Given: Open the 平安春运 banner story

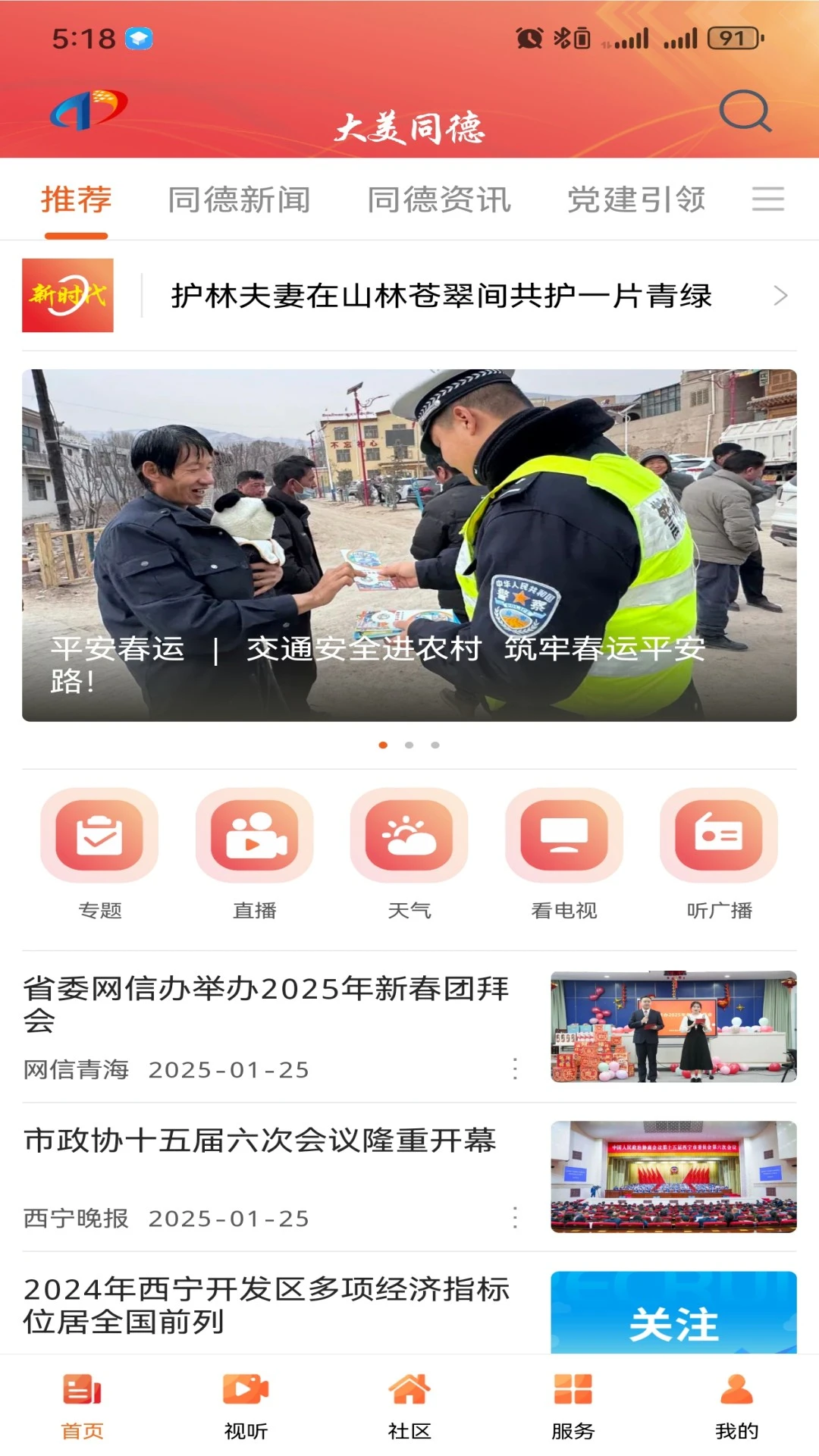Looking at the screenshot, I should pyautogui.click(x=409, y=544).
